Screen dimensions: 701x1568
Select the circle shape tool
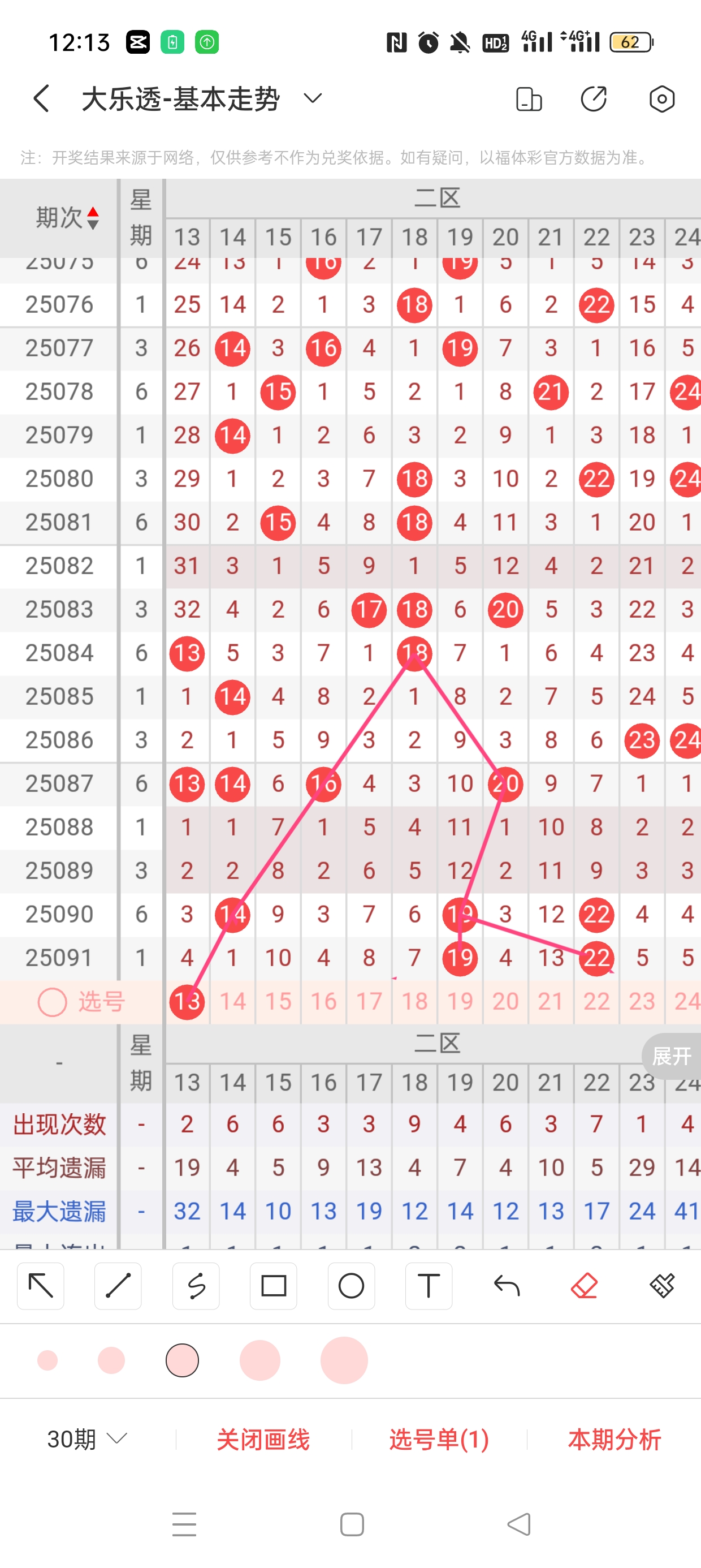click(351, 1286)
